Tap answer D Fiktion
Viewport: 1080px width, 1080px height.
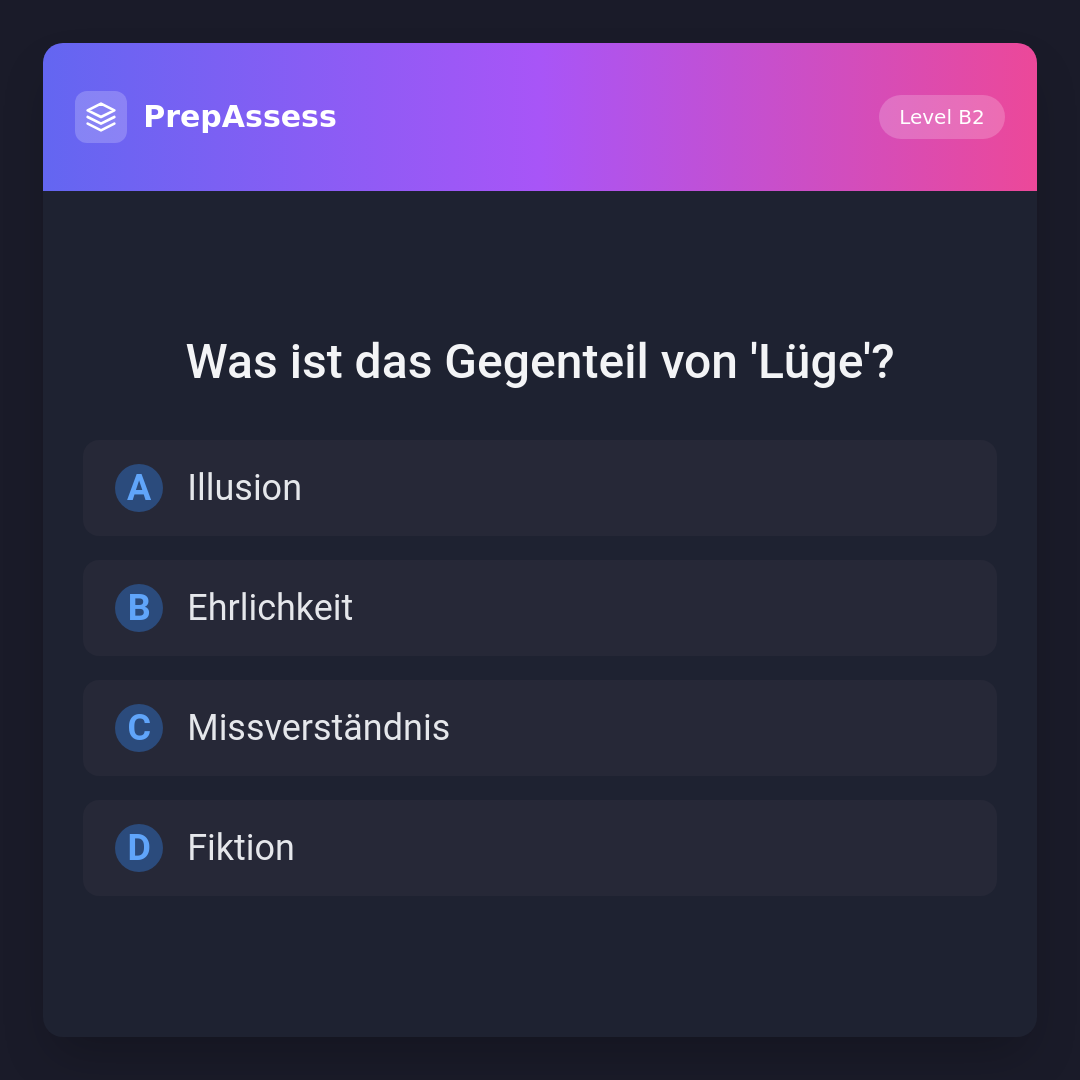click(540, 848)
